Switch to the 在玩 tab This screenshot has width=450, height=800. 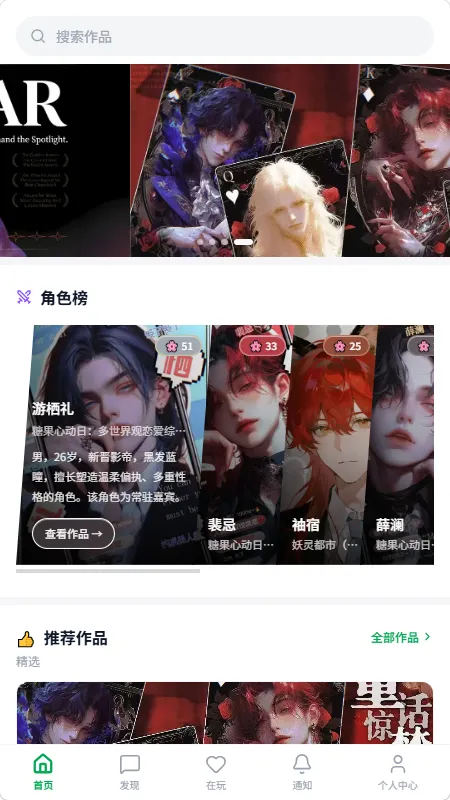216,772
